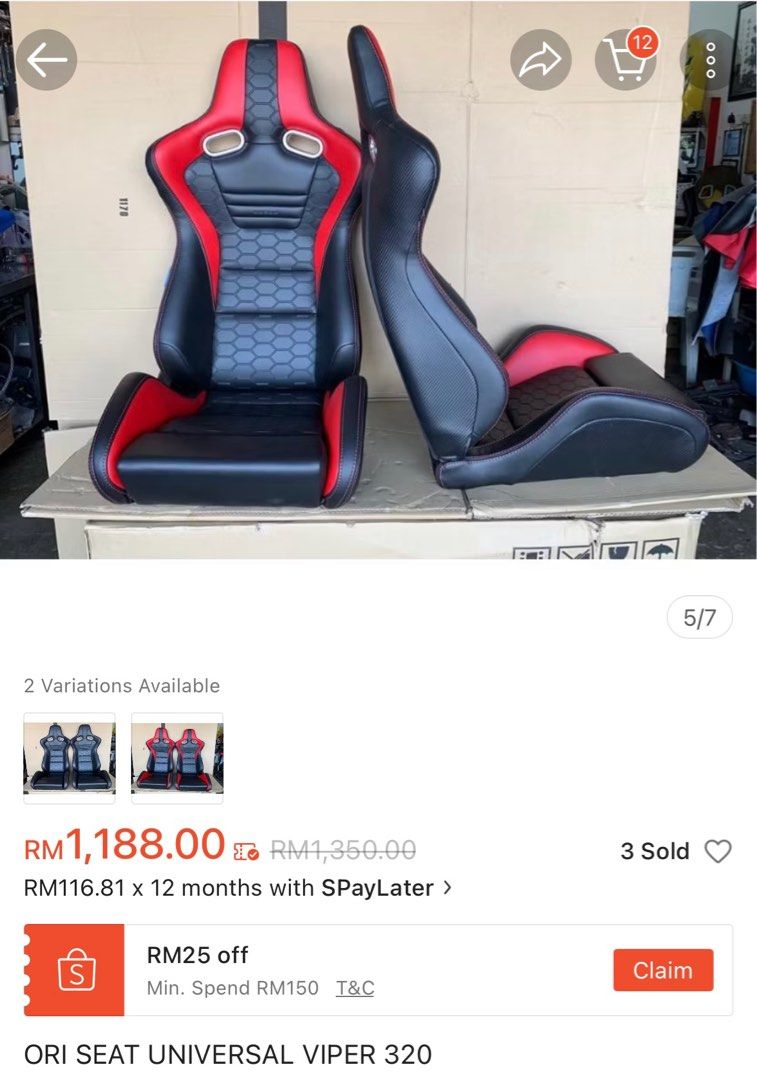This screenshot has height=1080, width=757.
Task: Claim the RM25 off voucher
Action: pos(663,970)
